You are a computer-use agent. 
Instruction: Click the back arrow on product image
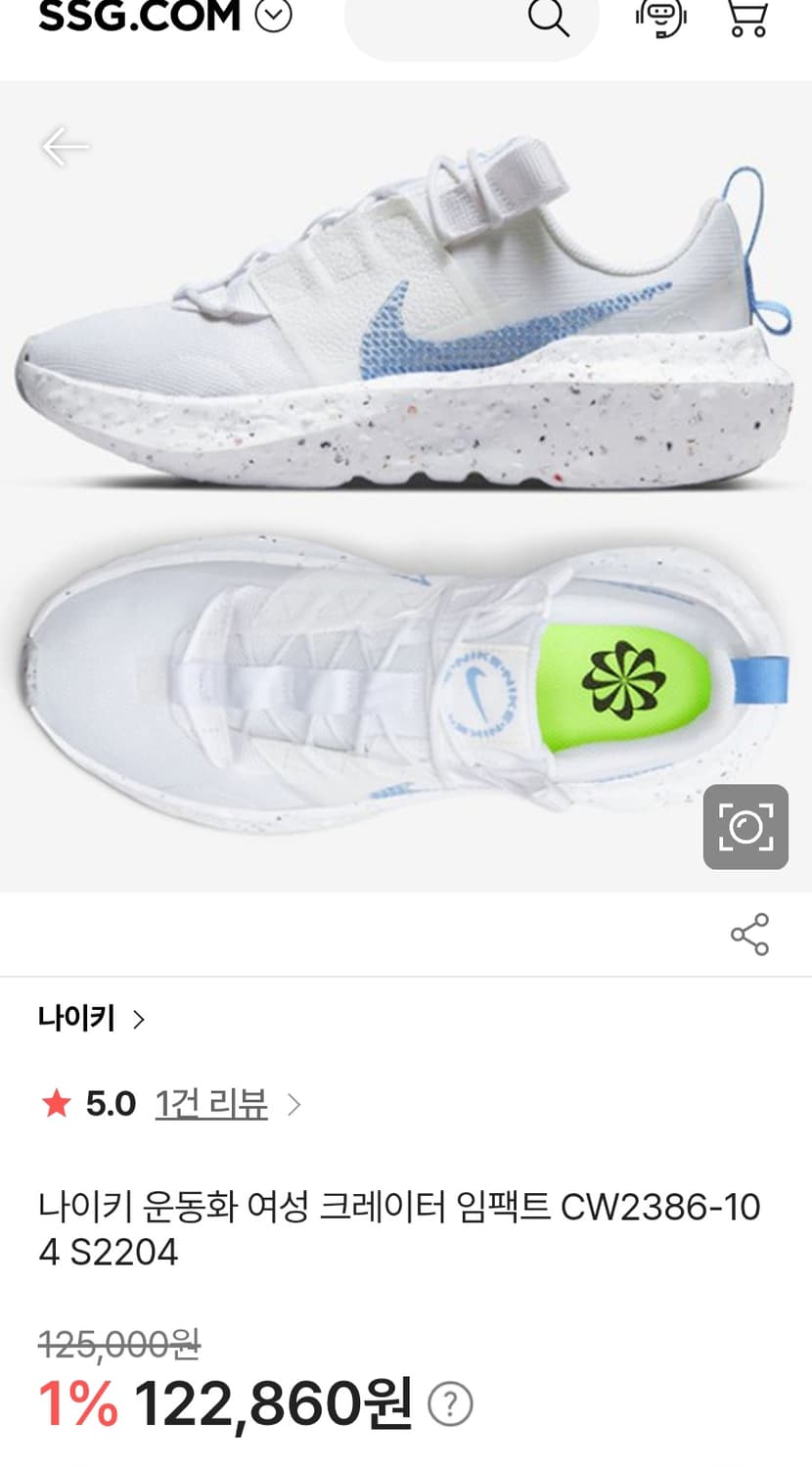click(x=64, y=146)
